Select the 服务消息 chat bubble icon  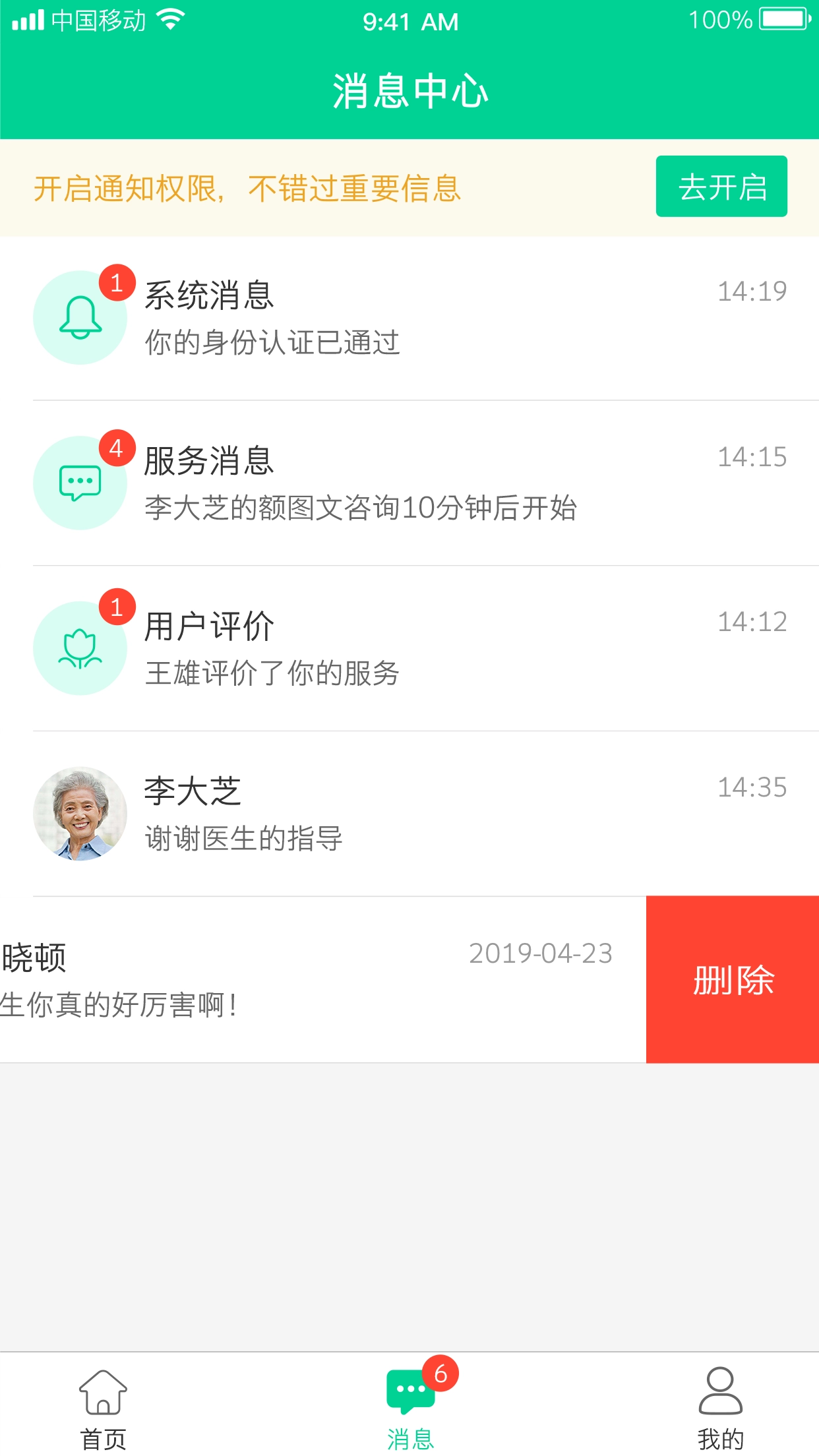pyautogui.click(x=80, y=482)
